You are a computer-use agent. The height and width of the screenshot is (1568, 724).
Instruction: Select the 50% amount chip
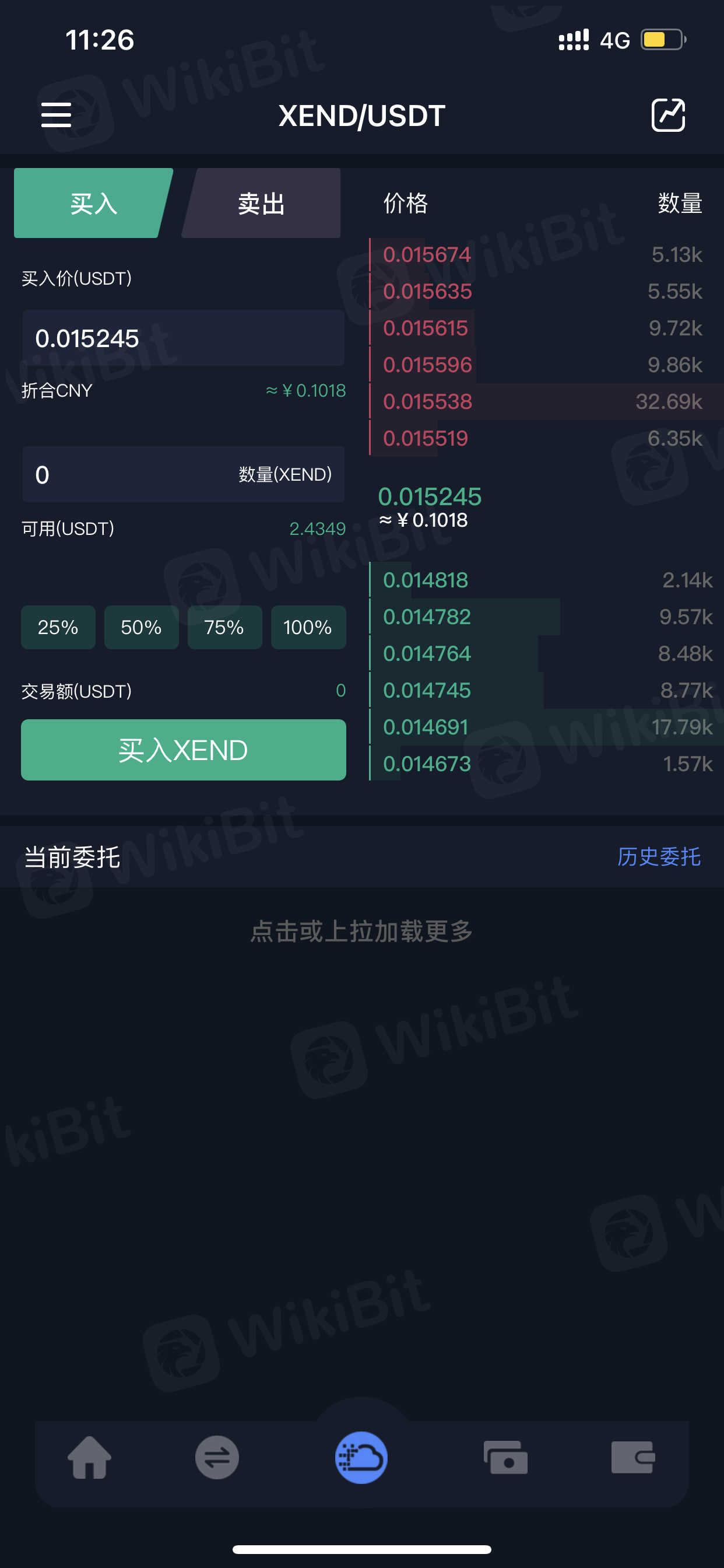pos(141,627)
